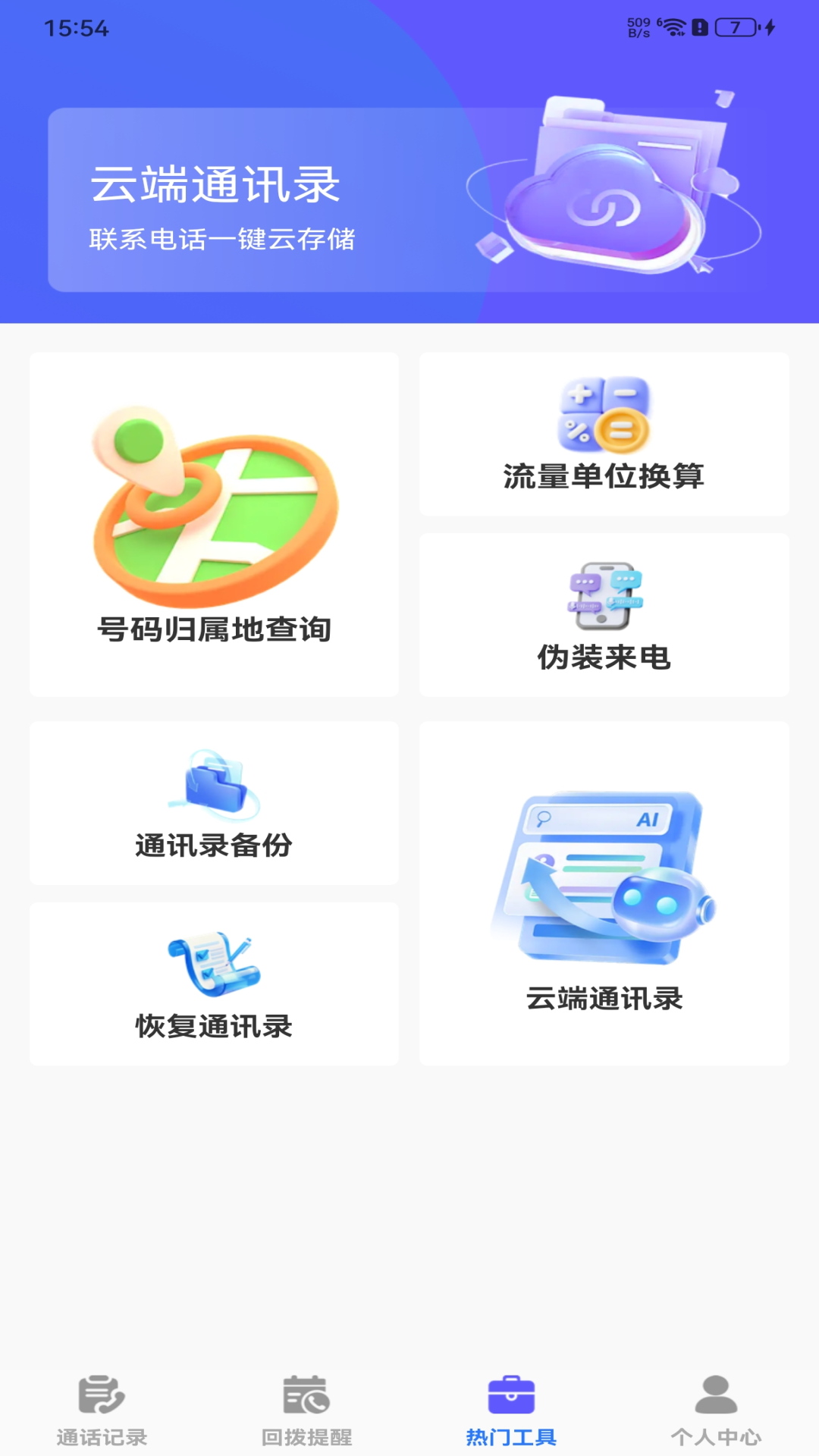Open the 号码归属地查询 card

(x=213, y=523)
